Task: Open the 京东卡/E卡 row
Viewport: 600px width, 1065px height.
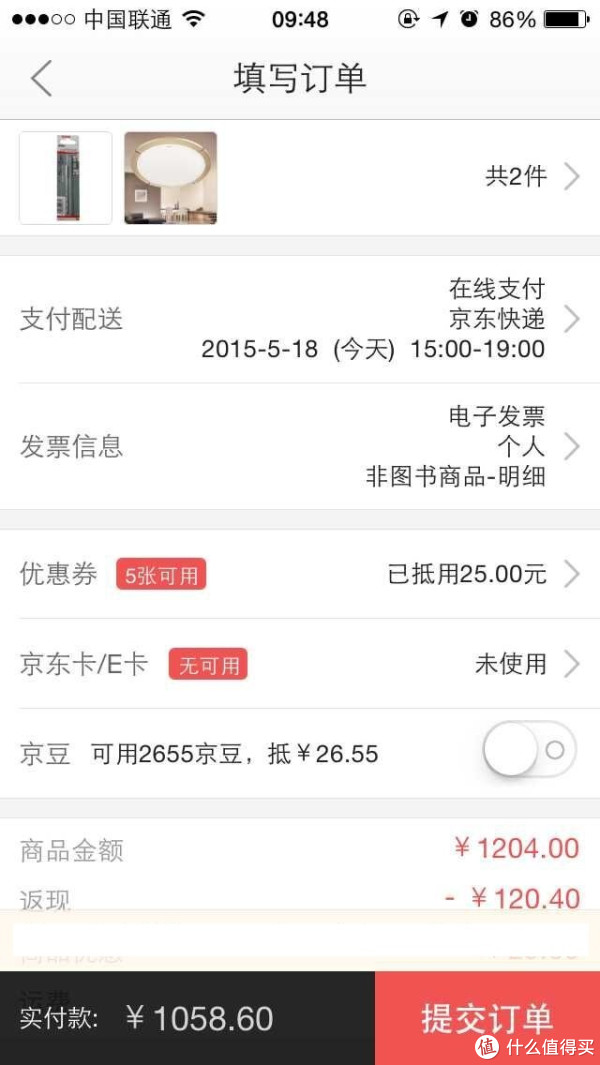Action: [x=300, y=664]
